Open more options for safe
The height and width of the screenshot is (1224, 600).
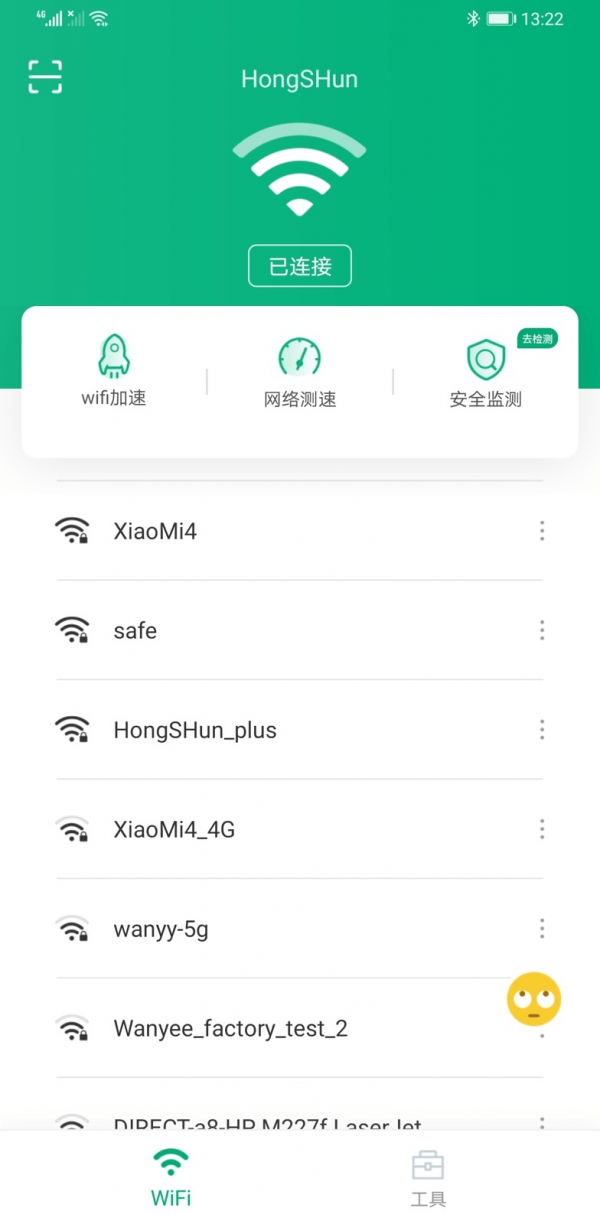pos(542,630)
